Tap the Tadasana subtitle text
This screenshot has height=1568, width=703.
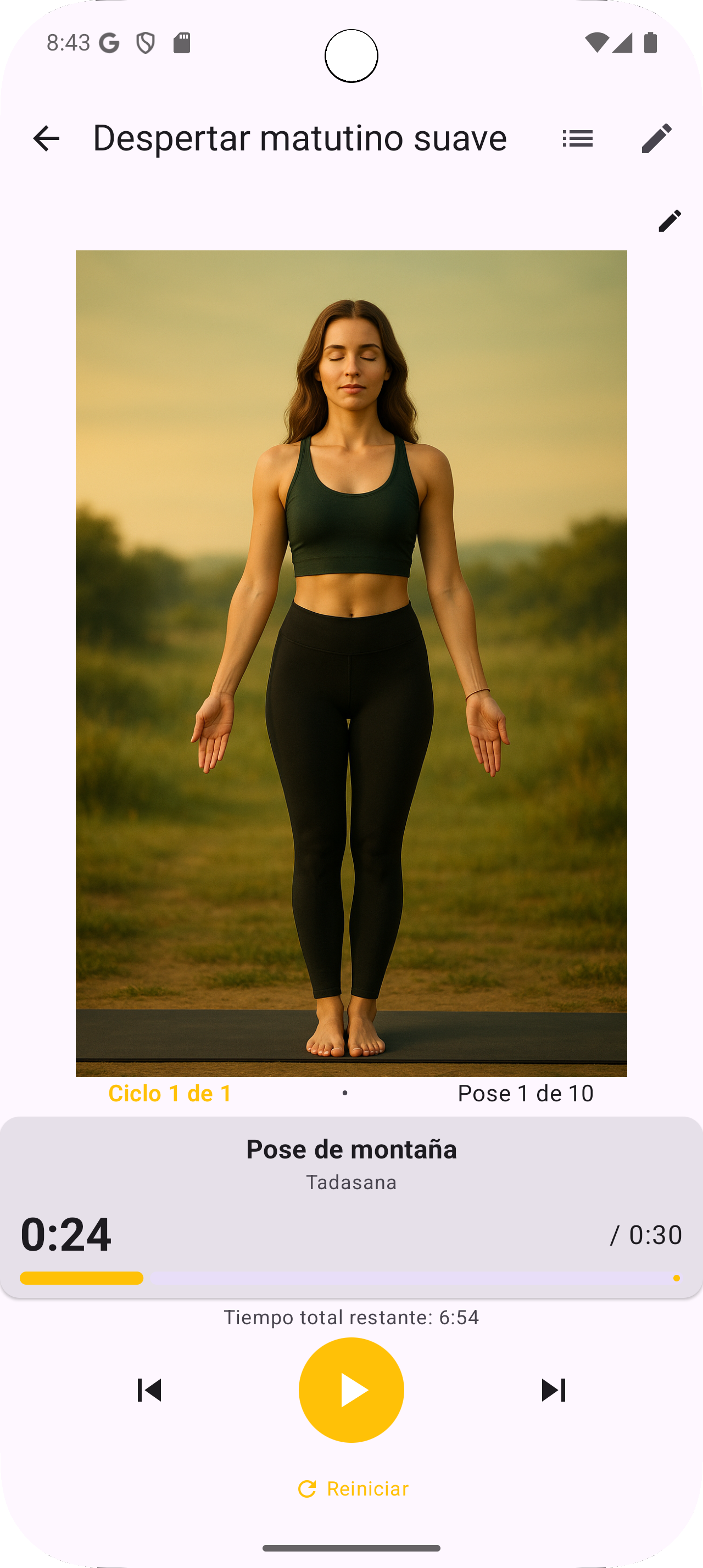point(352,1183)
